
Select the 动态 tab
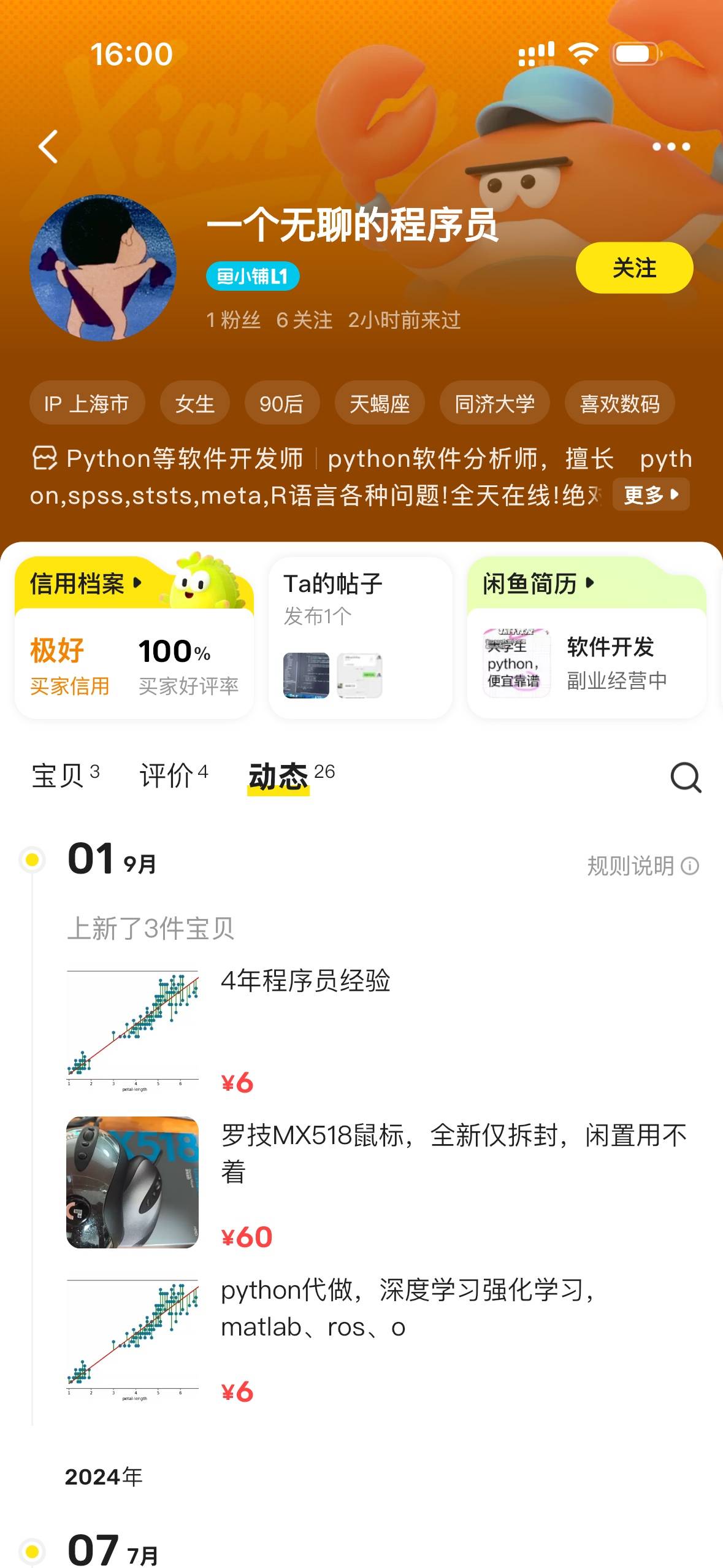(291, 775)
